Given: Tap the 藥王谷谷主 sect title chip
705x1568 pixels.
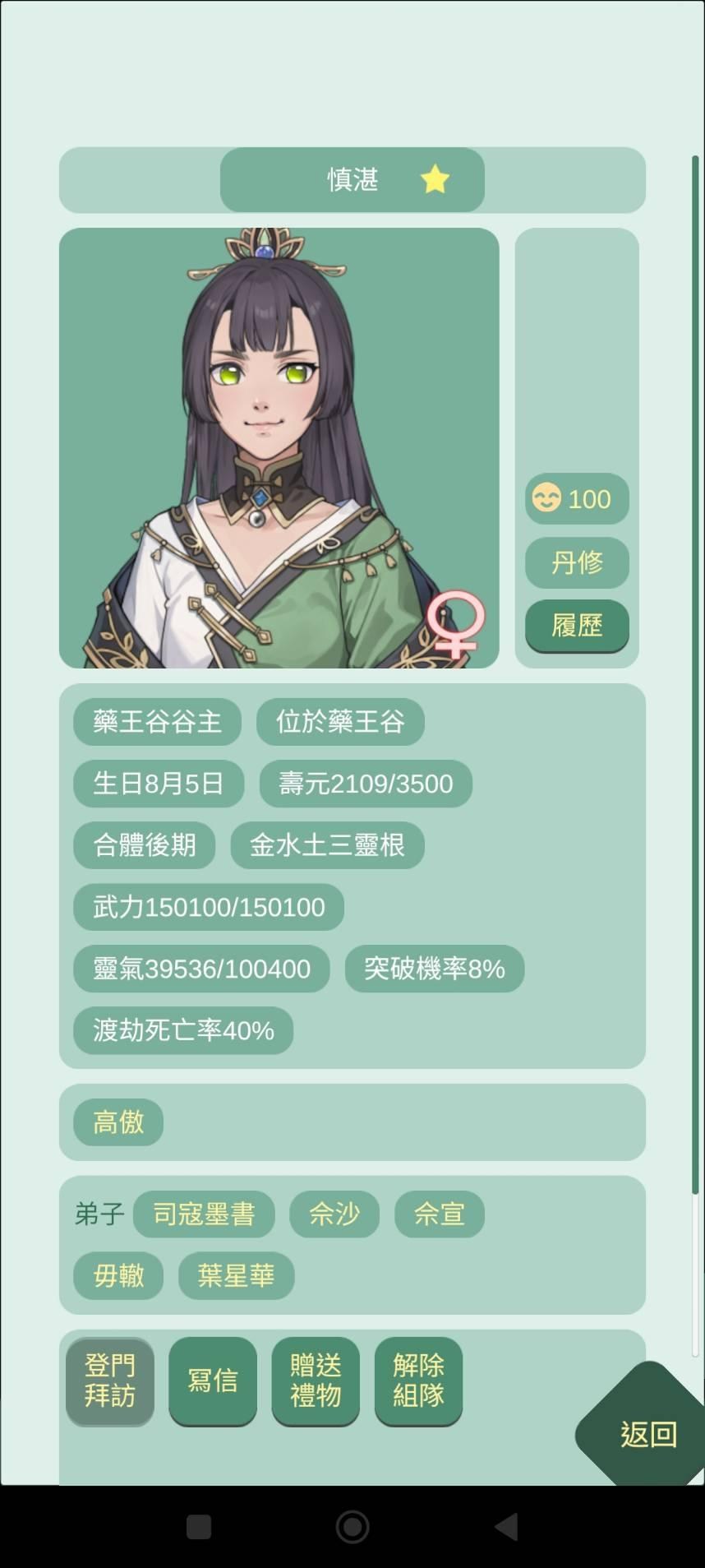Looking at the screenshot, I should point(157,722).
